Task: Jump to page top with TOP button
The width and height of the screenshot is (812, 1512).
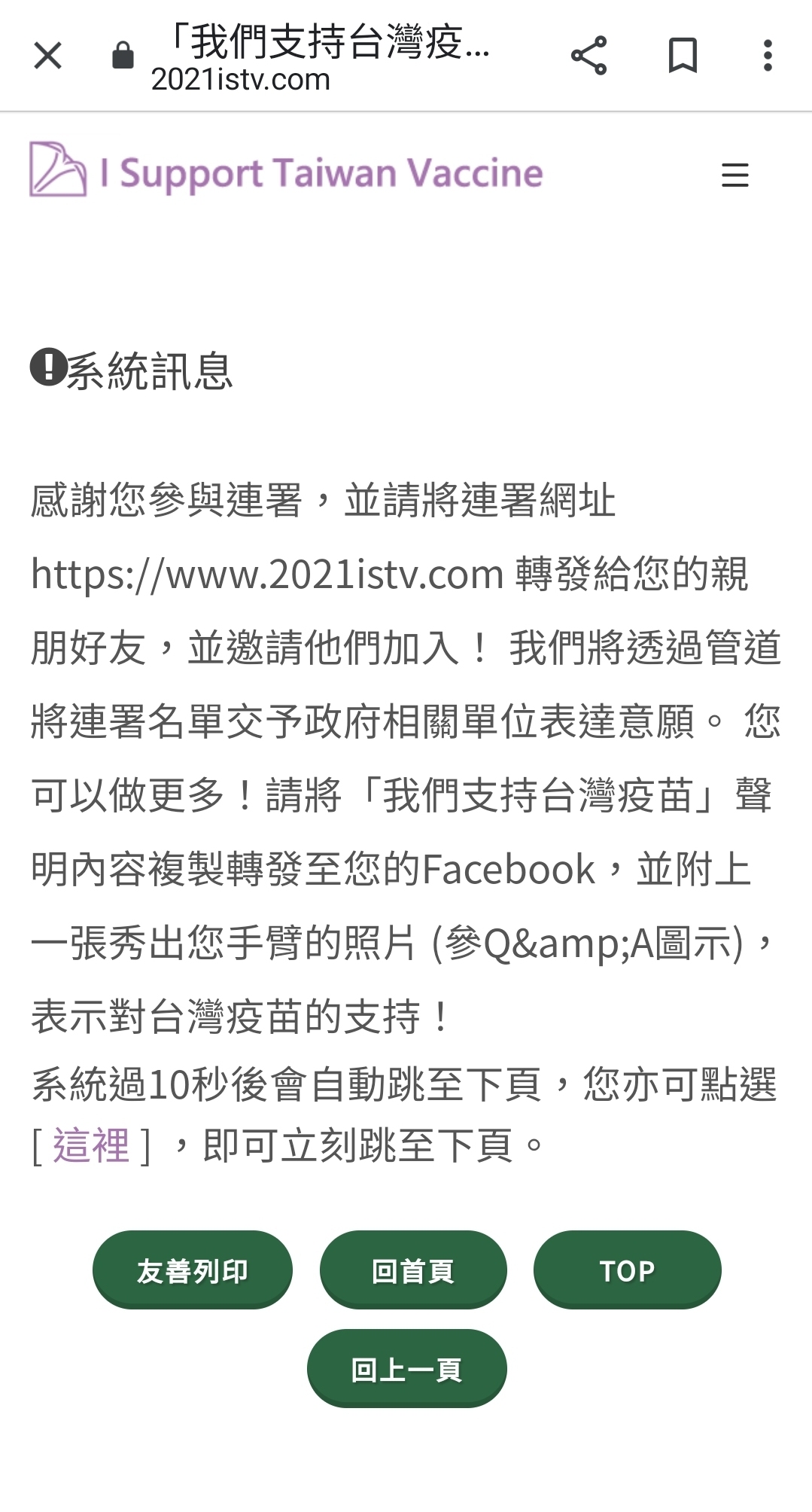Action: point(627,1270)
